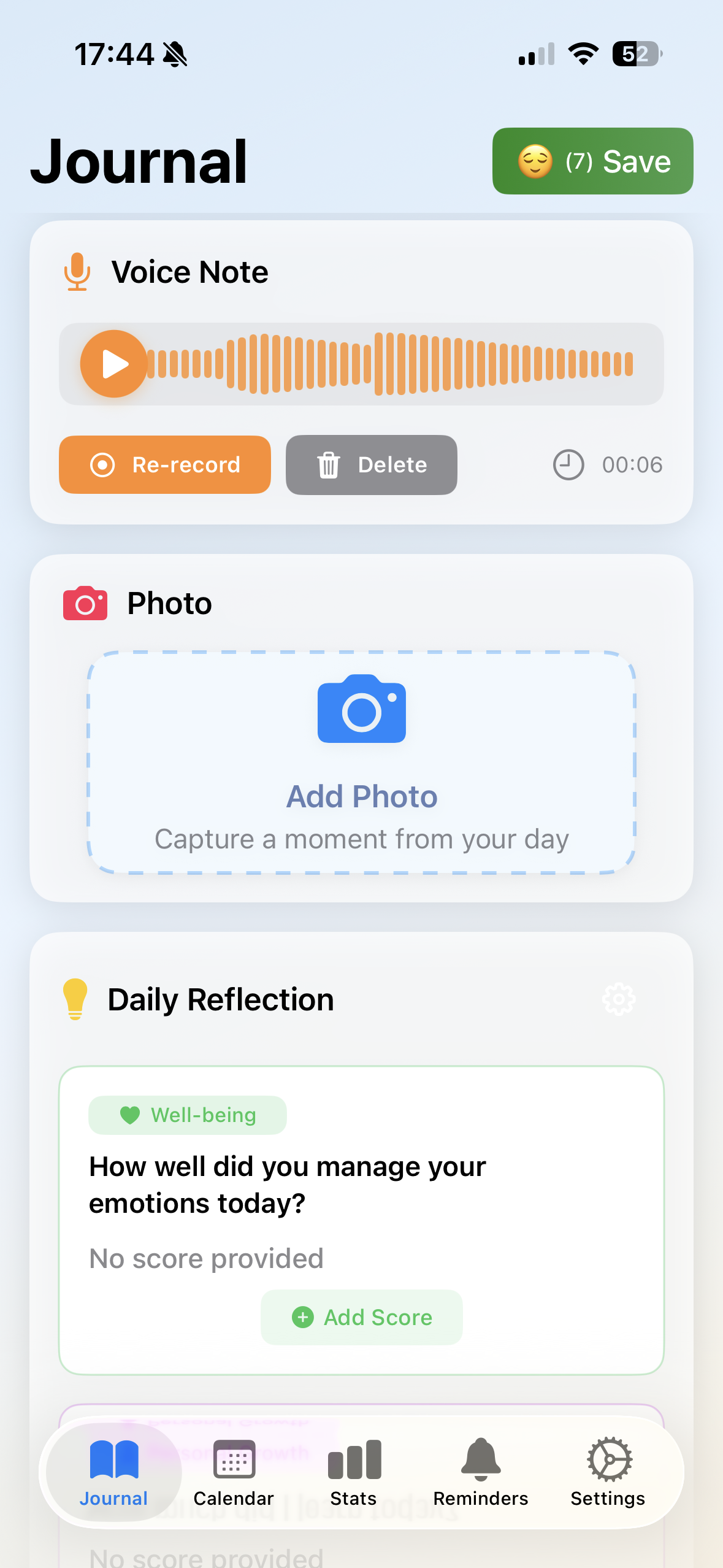This screenshot has width=723, height=1568.
Task: Play the recorded voice note
Action: 114,364
